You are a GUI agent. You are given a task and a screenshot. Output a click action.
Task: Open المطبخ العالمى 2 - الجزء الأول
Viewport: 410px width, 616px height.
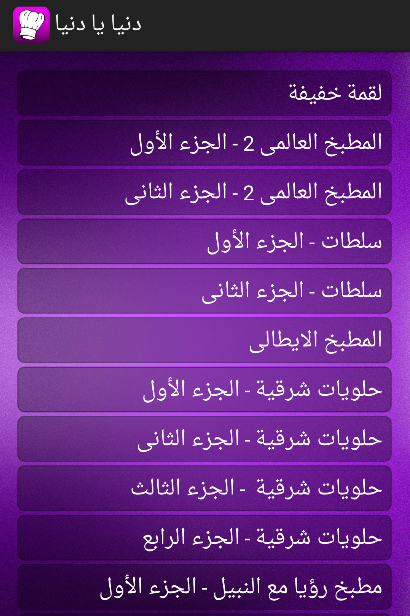click(x=205, y=143)
